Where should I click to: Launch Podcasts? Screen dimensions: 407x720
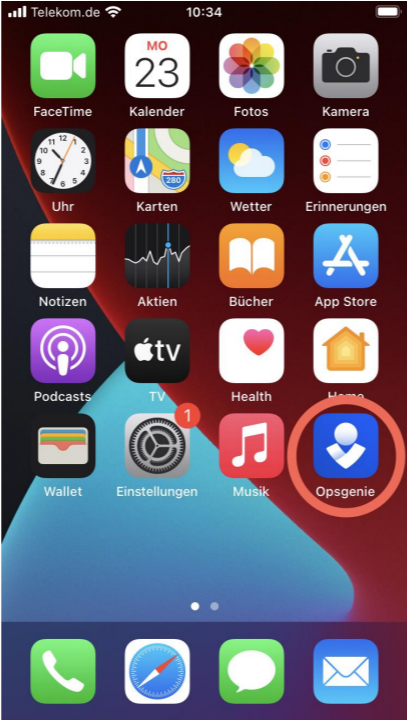[x=63, y=350]
